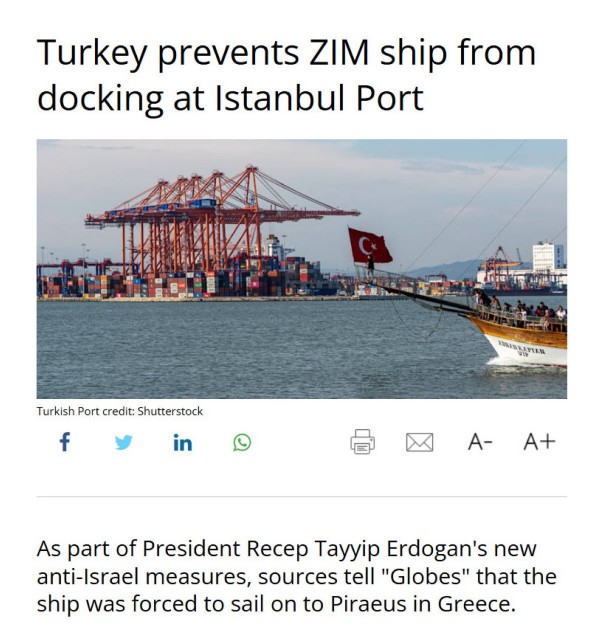Print this article

(x=362, y=442)
